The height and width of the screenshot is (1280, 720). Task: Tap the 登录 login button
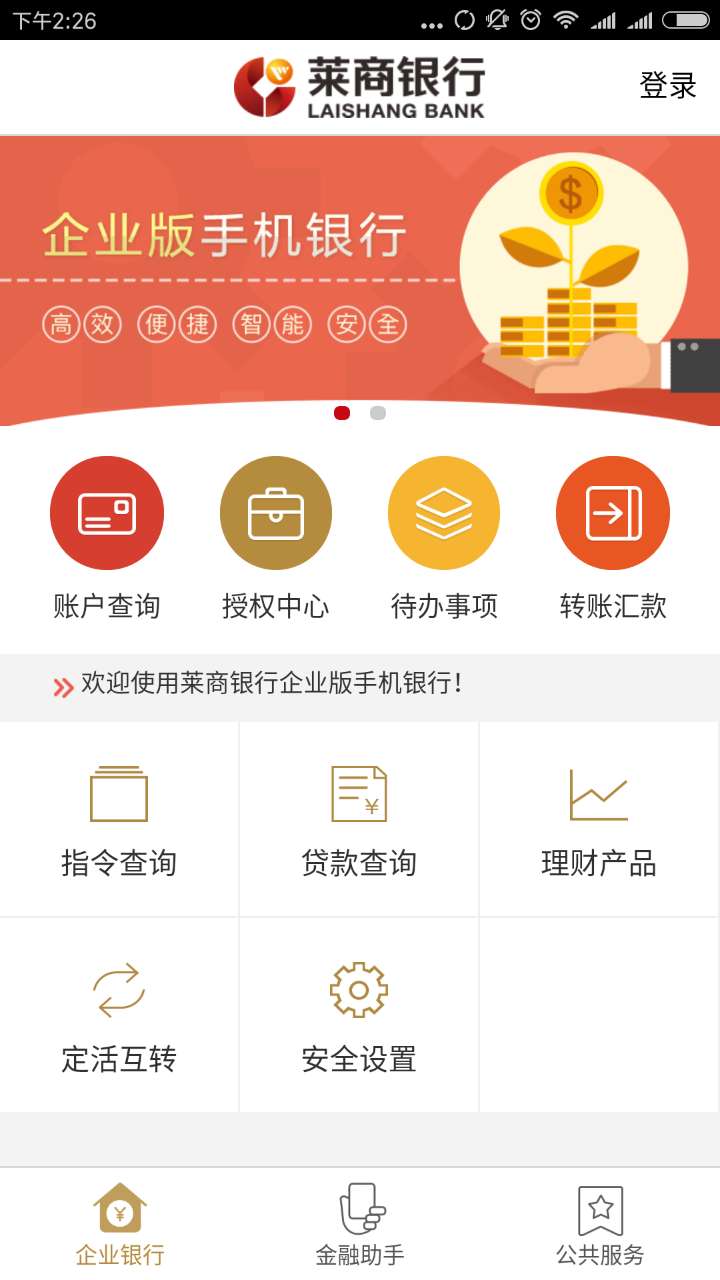point(668,86)
